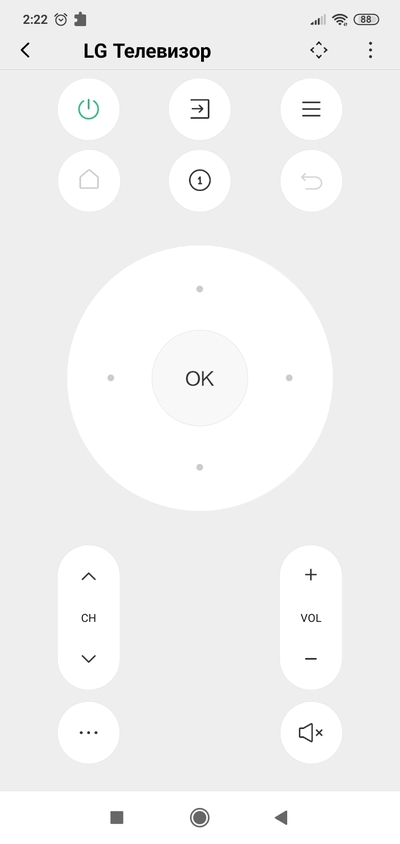Go to the previous channel down
The image size is (400, 844).
tap(89, 658)
